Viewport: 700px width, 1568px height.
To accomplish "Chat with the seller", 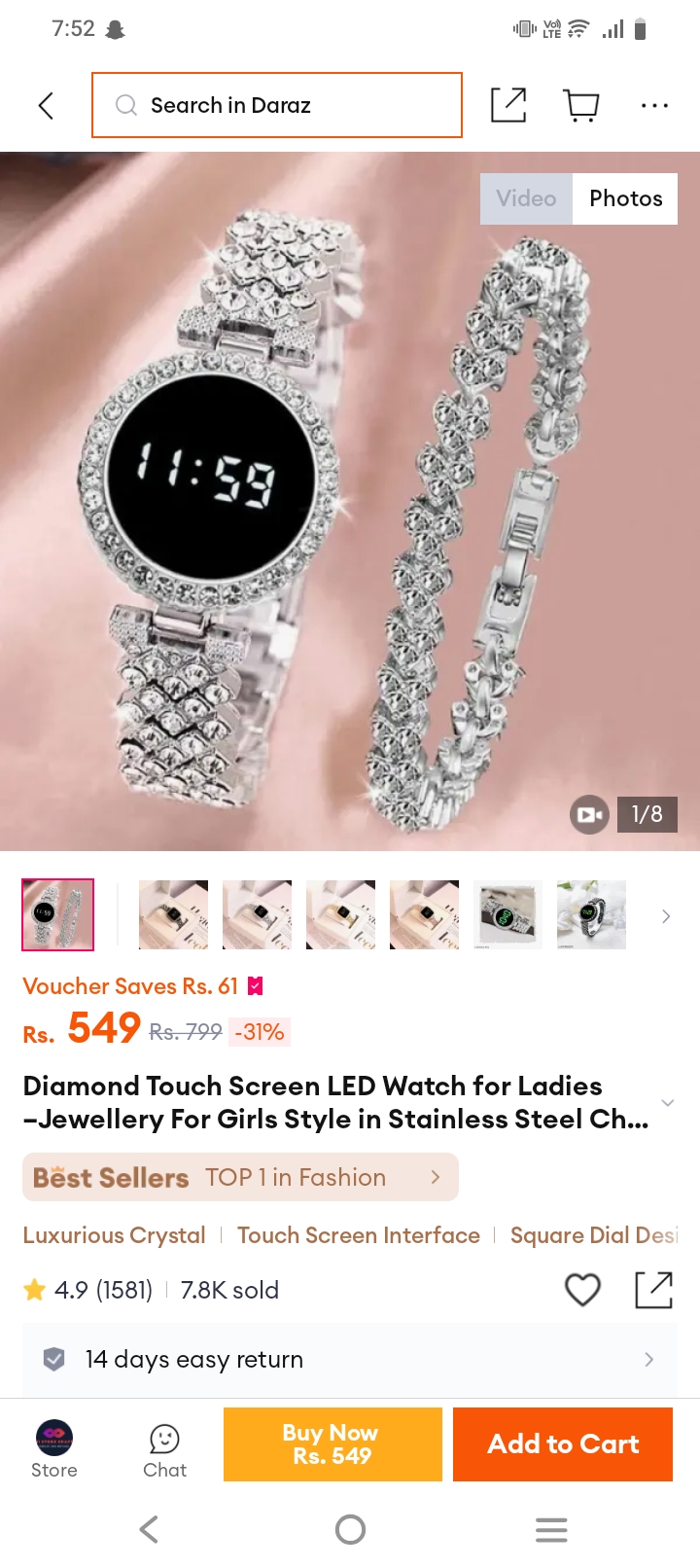I will coord(164,1449).
